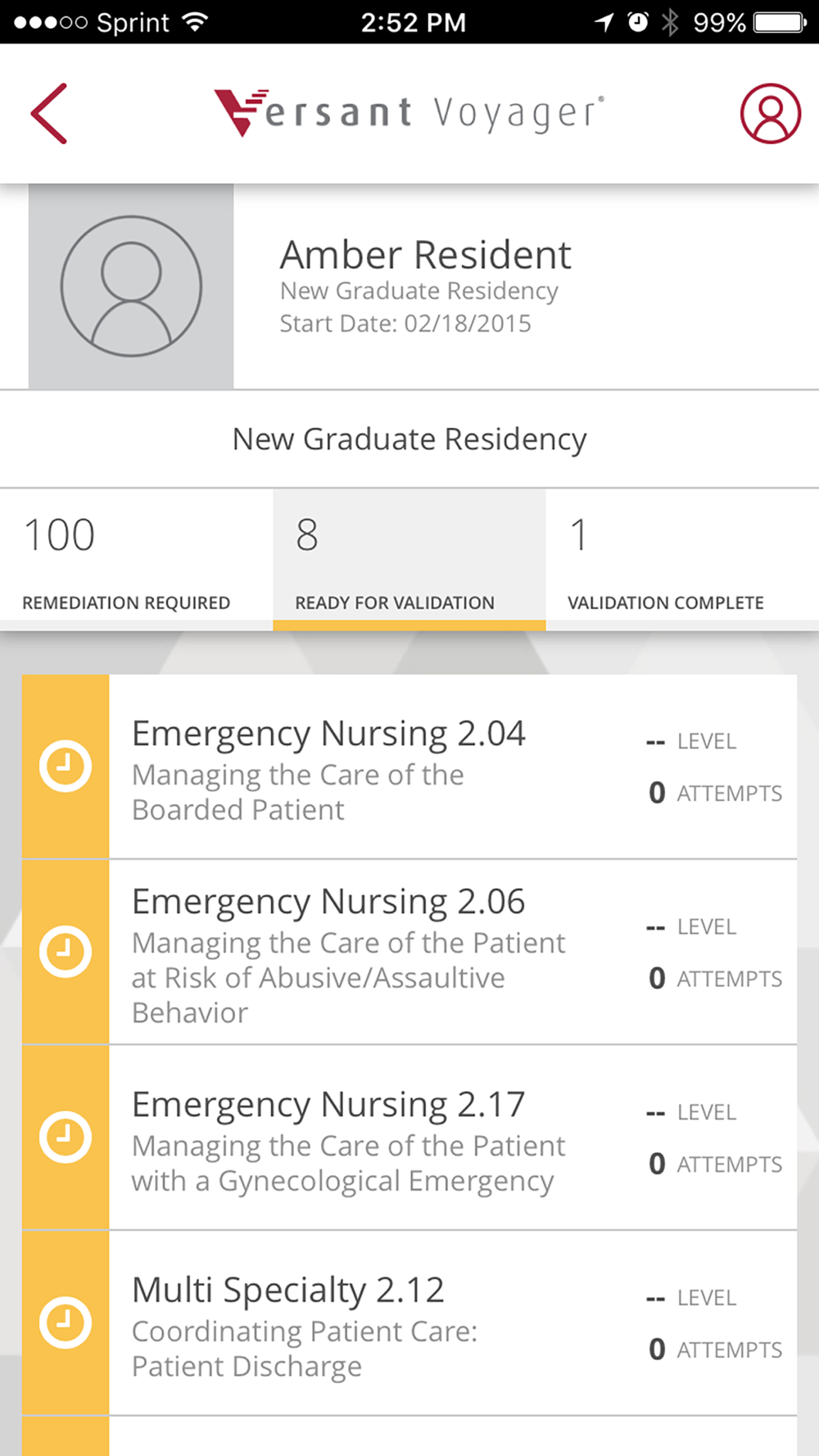Select the Ready for Validation tab

409,560
